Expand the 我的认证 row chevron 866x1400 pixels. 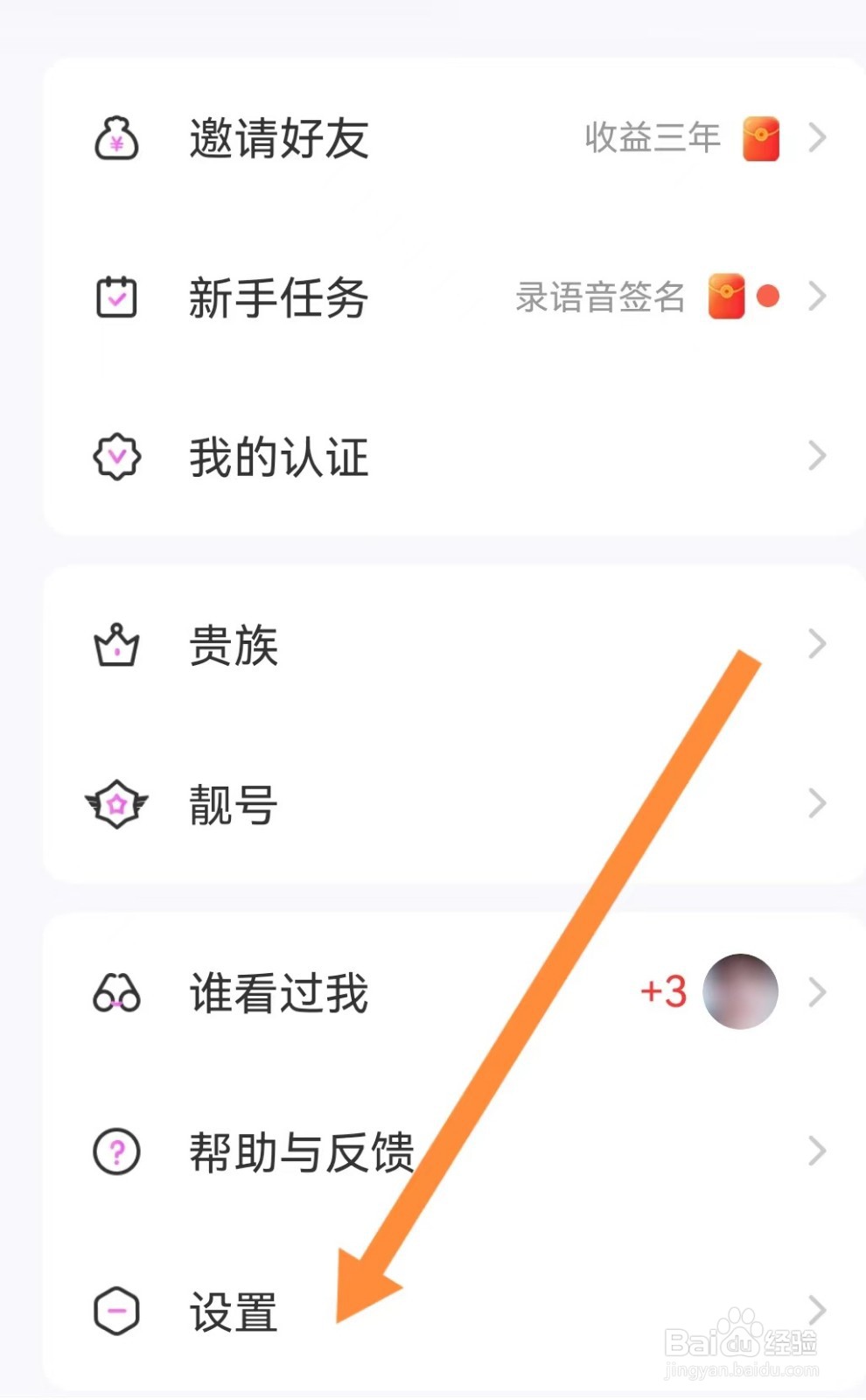pos(816,456)
